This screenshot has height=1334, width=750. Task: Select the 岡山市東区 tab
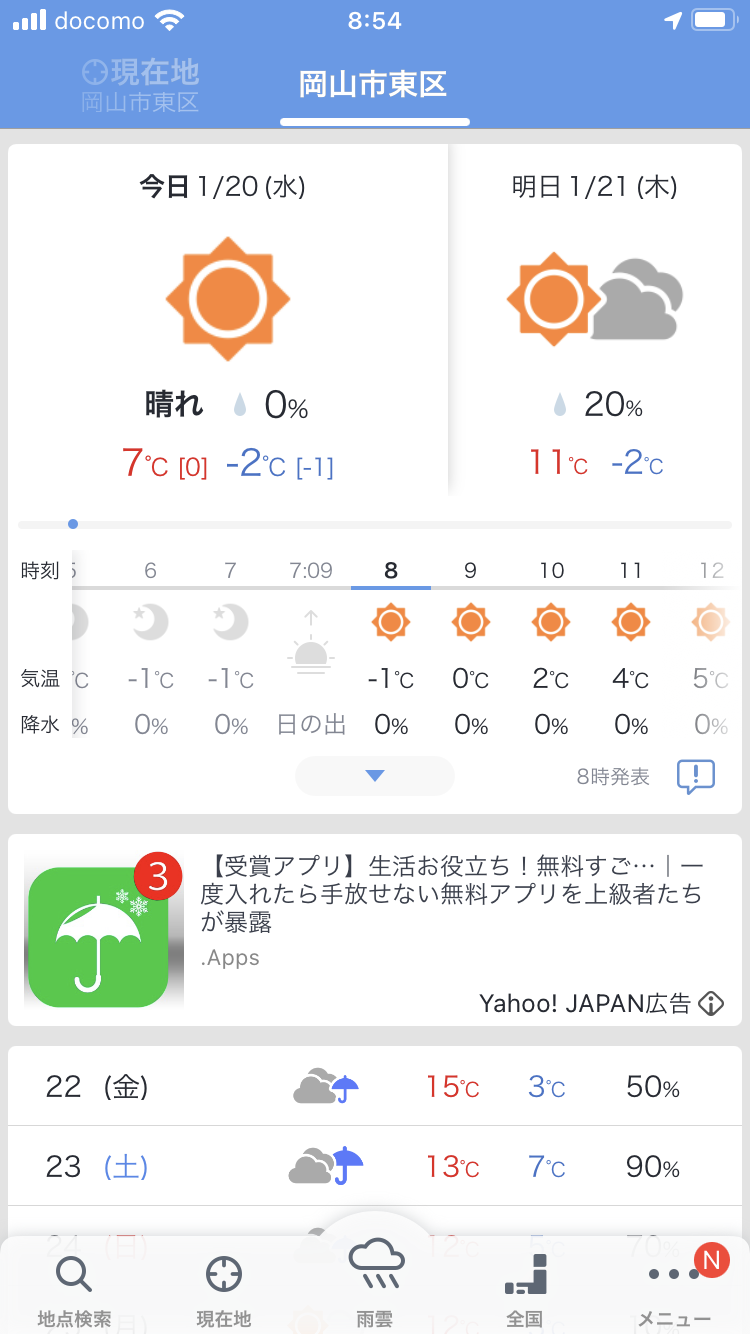[x=374, y=86]
